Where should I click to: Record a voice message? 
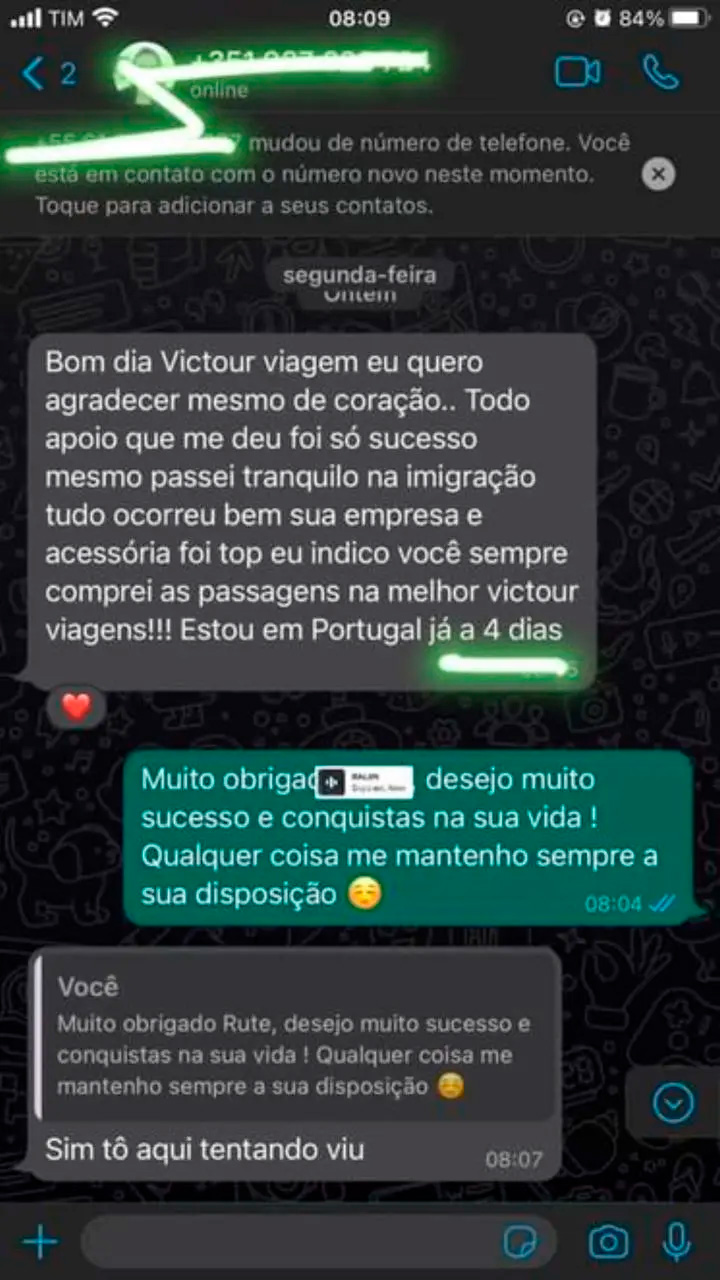pos(677,1243)
